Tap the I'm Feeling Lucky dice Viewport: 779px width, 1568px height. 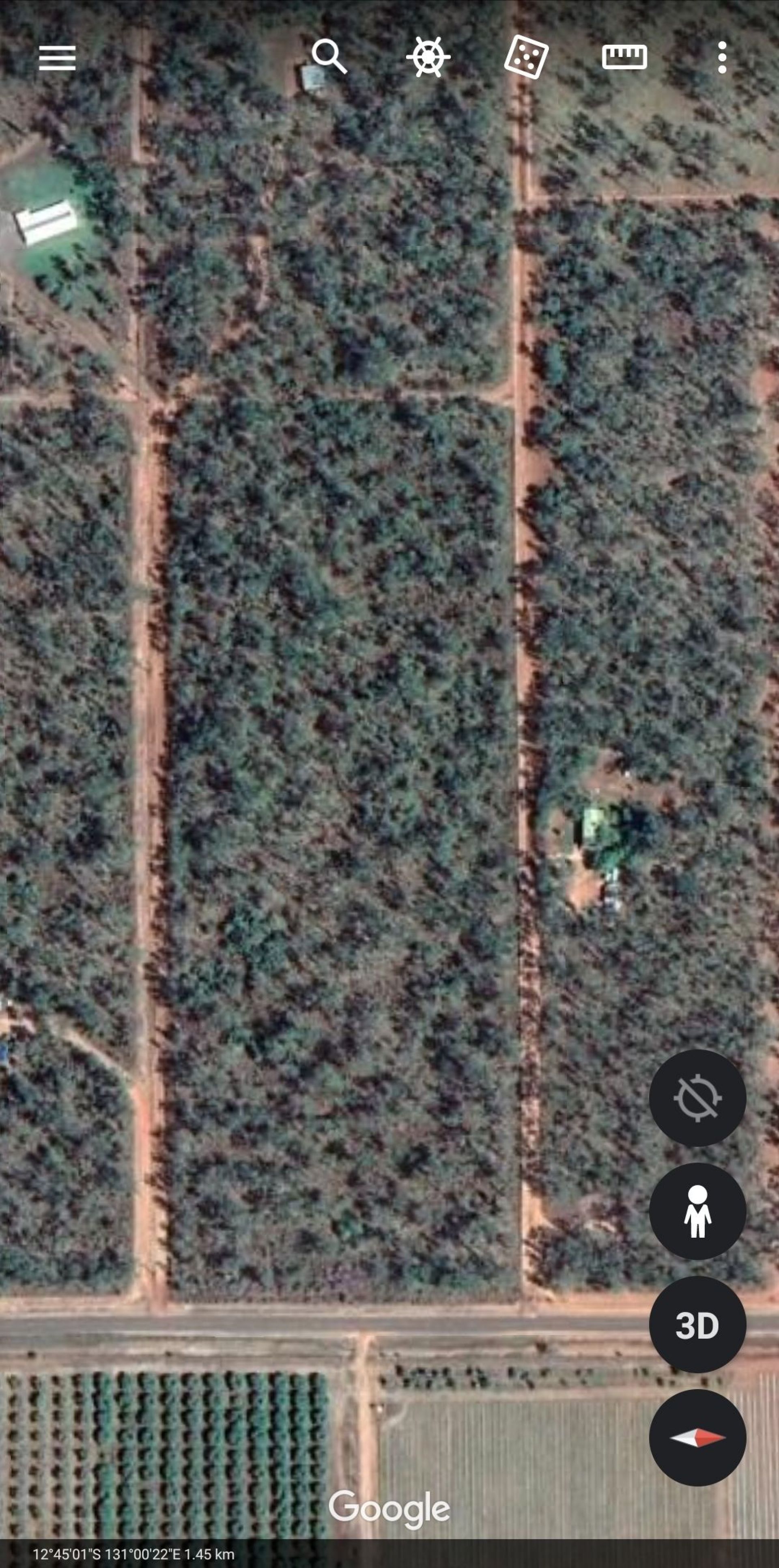pos(527,57)
